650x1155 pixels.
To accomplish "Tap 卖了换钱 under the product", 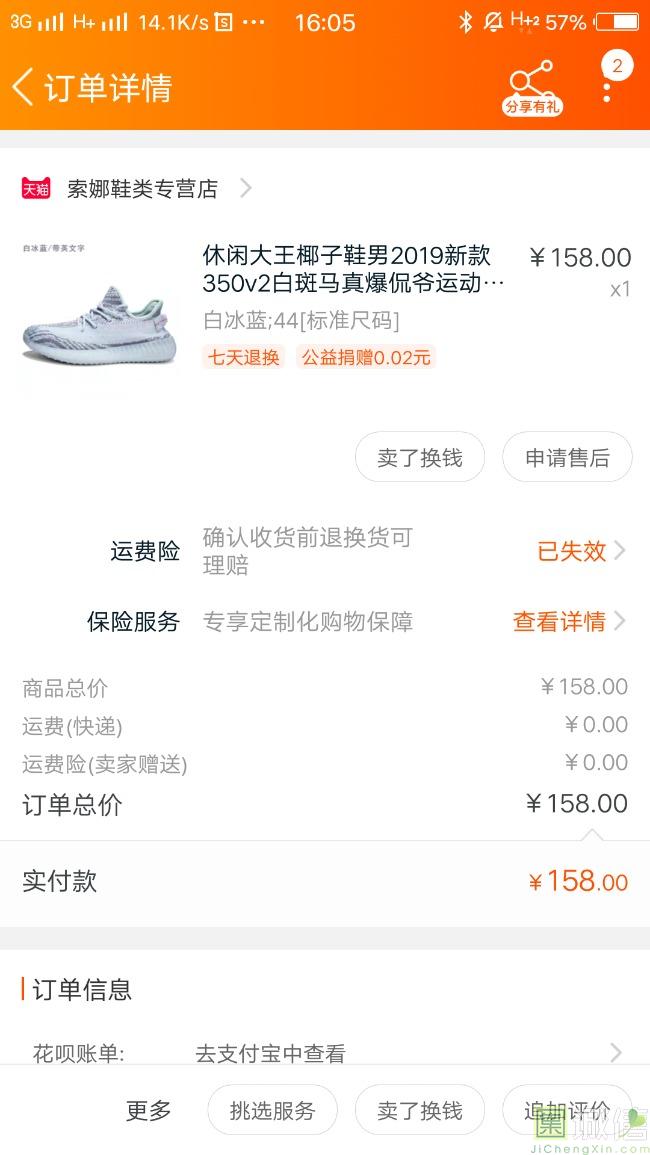I will (420, 458).
